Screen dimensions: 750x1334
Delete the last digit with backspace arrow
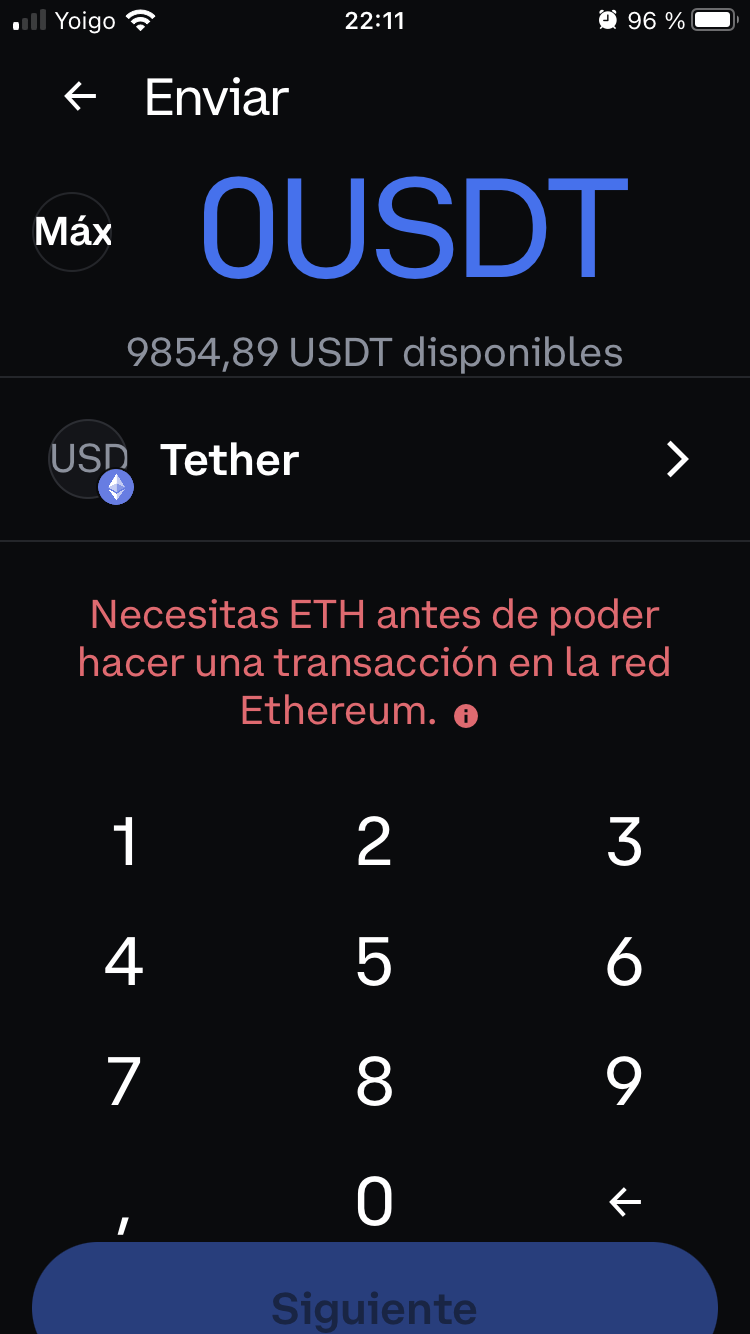pos(625,1202)
